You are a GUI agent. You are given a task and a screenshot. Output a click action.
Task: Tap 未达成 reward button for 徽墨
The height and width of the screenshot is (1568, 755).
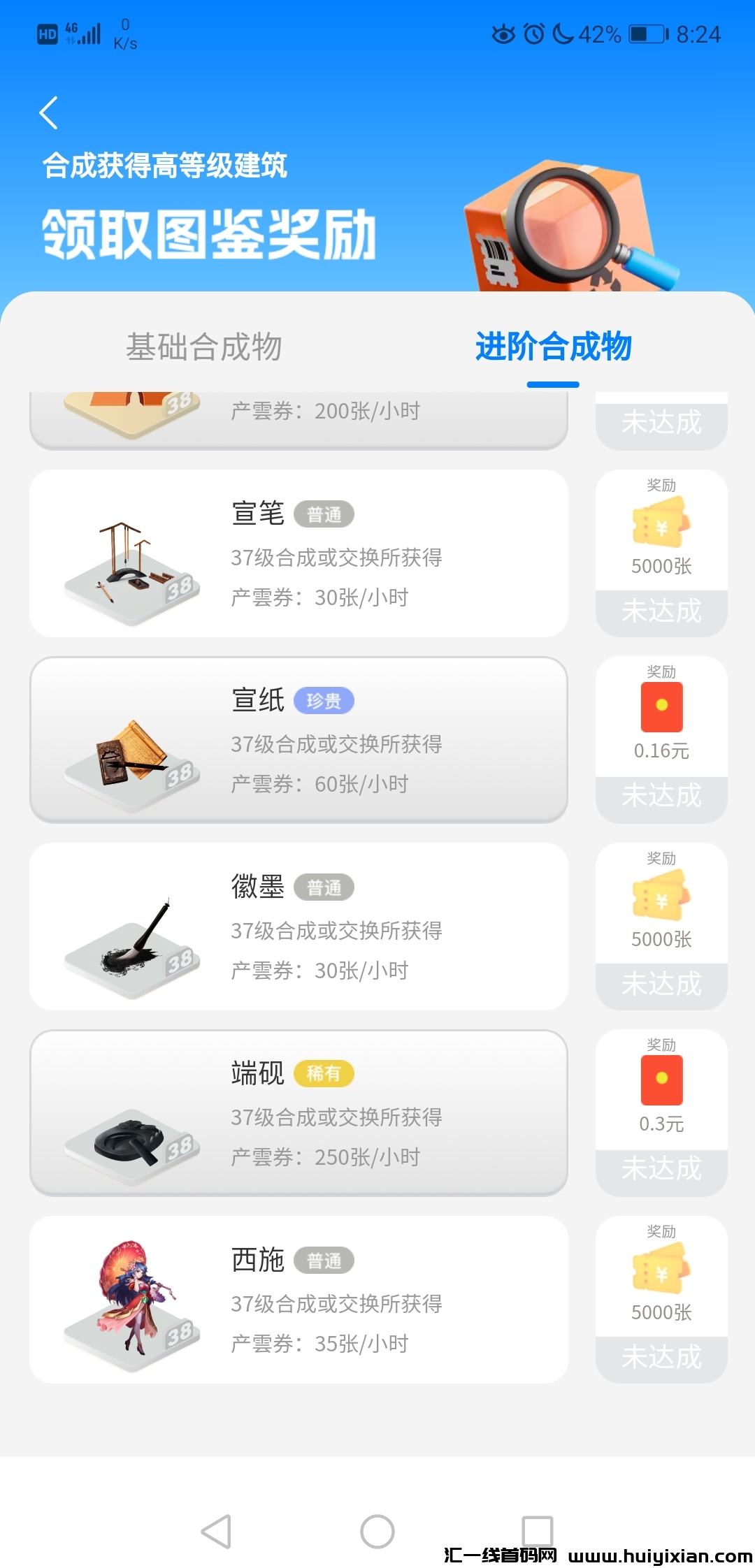point(661,985)
